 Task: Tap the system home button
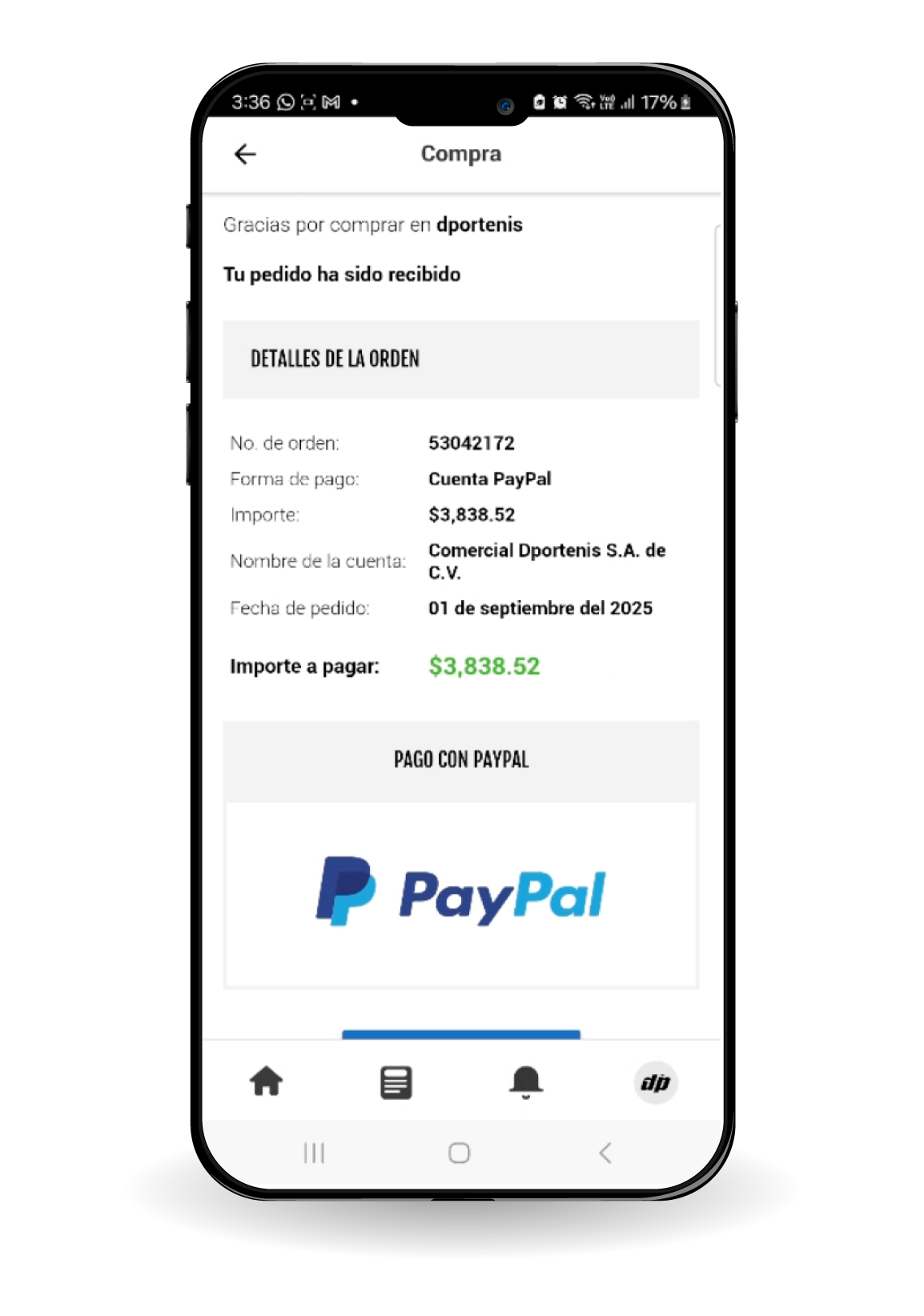point(459,1153)
